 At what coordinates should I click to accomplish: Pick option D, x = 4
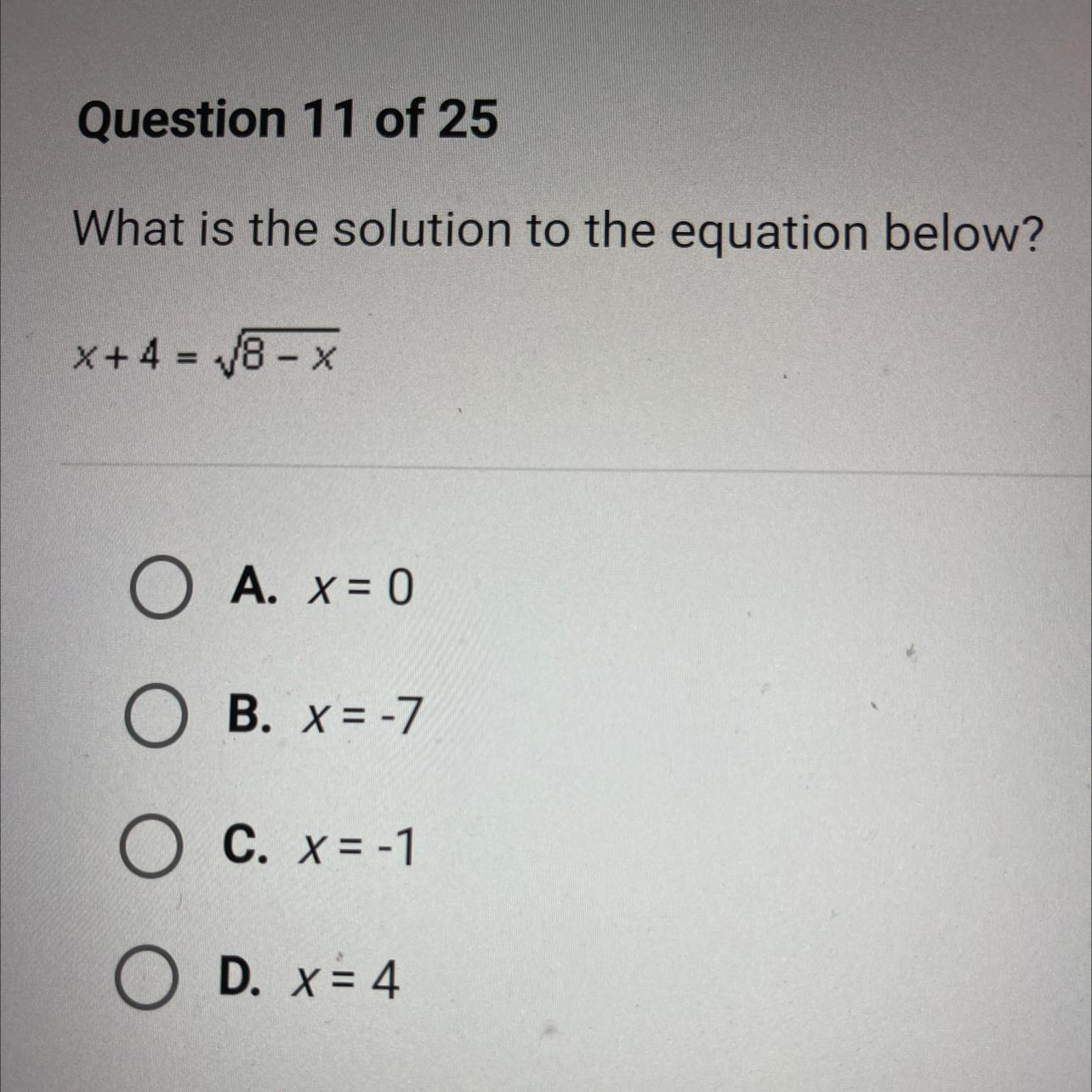[145, 980]
